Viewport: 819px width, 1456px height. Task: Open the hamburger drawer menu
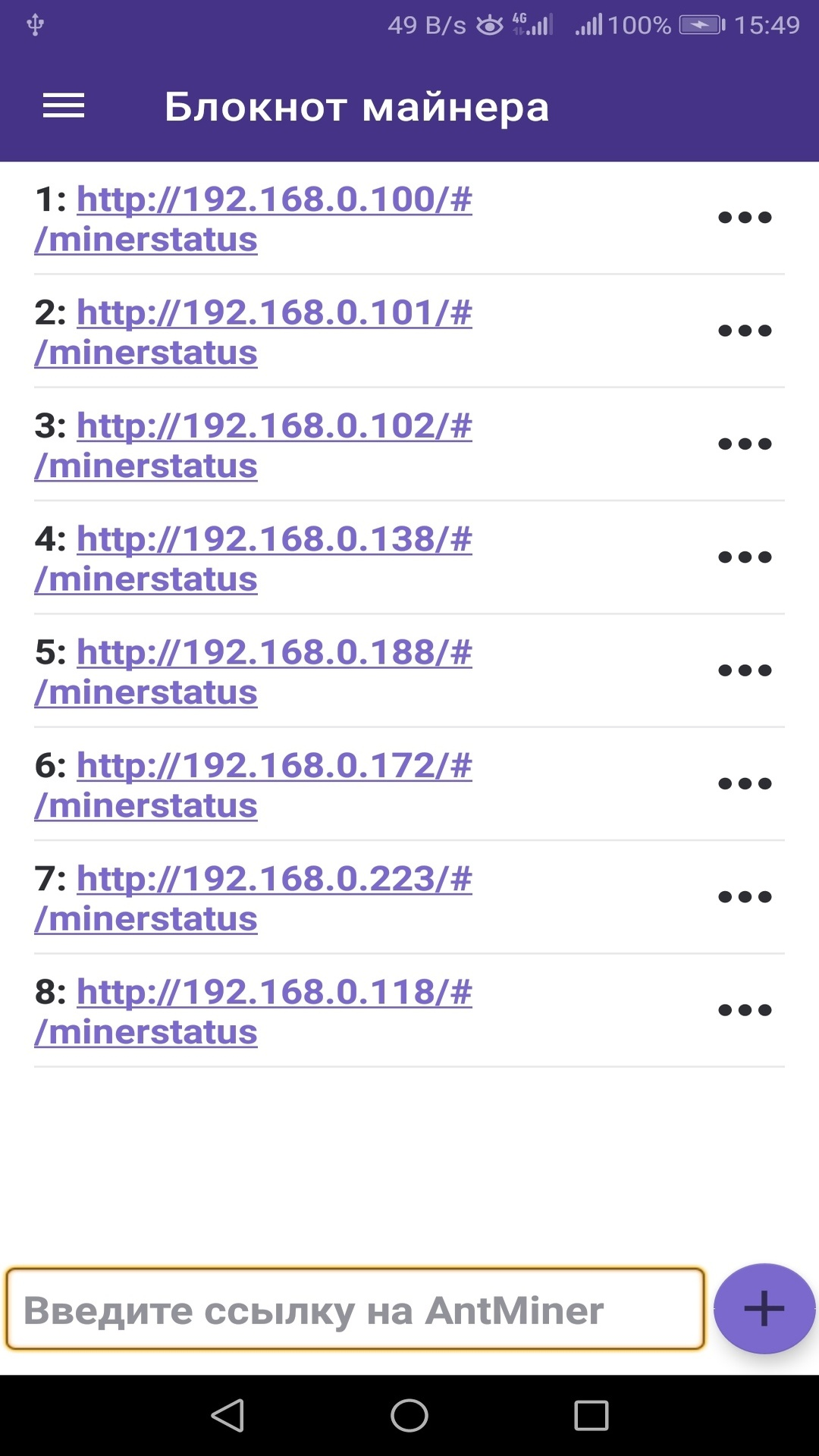point(64,106)
